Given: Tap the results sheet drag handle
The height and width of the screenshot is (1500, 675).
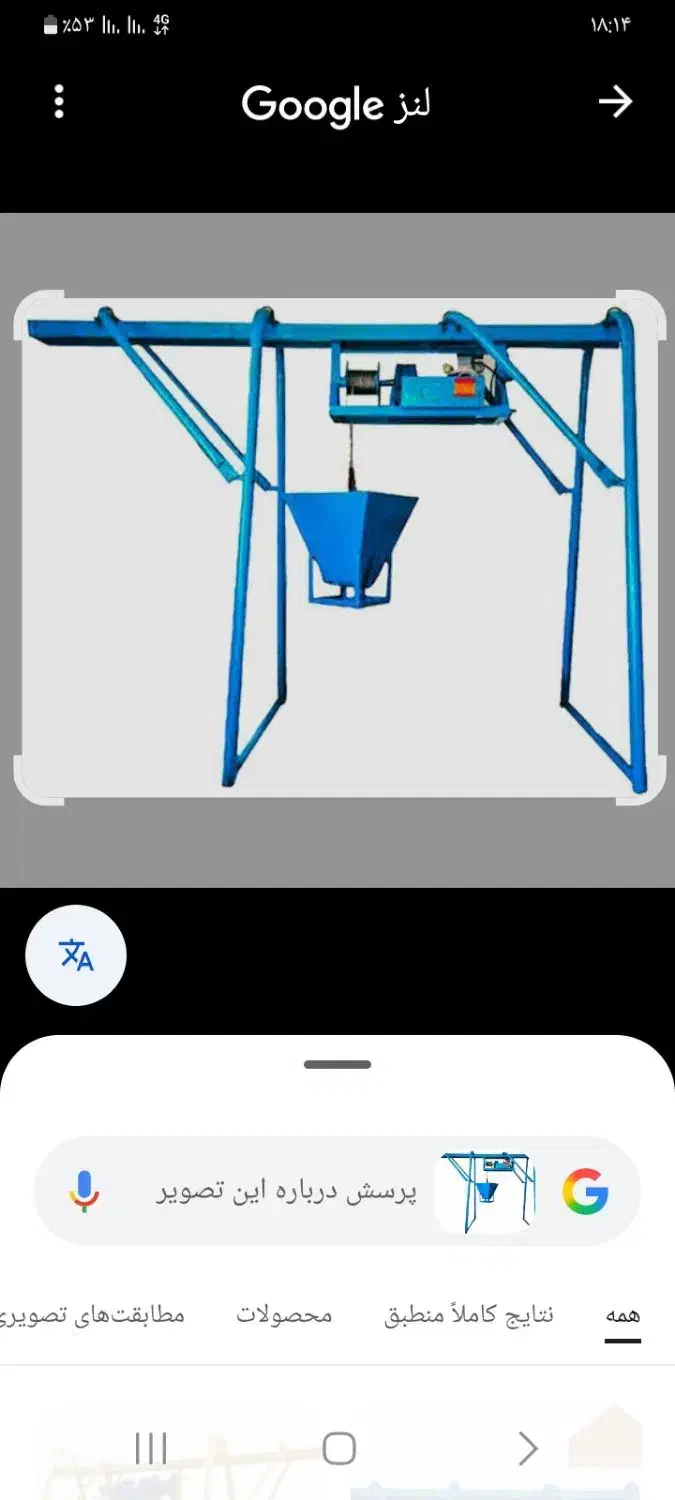Looking at the screenshot, I should pos(337,1065).
